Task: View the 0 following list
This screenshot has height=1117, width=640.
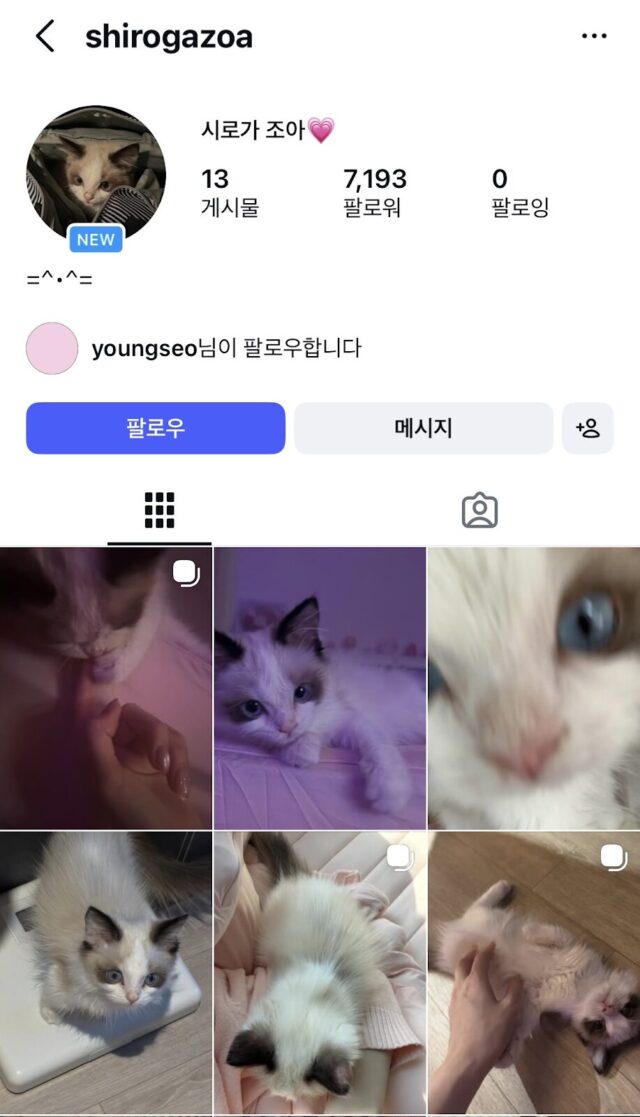Action: (519, 192)
